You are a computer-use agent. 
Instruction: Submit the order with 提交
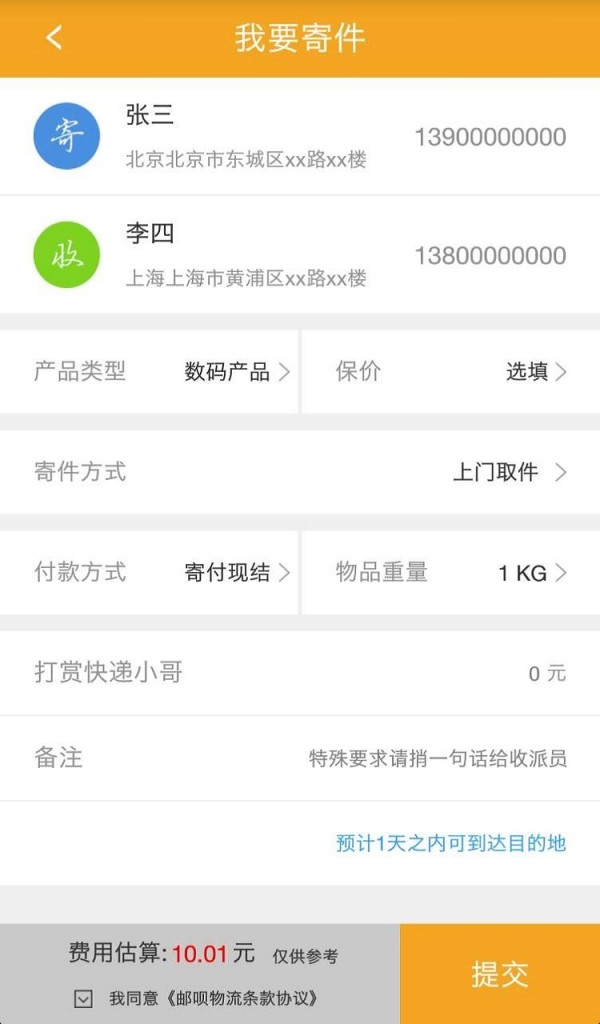500,974
